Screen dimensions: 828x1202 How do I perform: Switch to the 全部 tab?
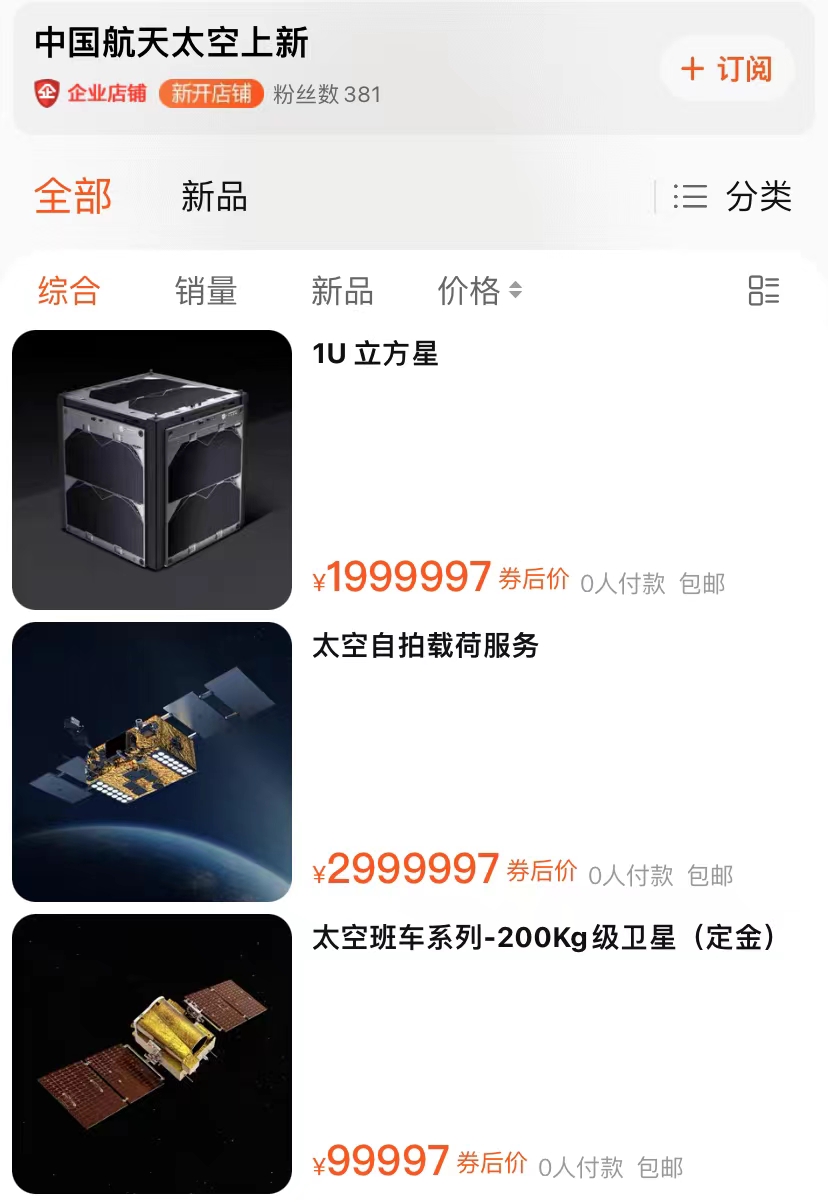coord(73,196)
